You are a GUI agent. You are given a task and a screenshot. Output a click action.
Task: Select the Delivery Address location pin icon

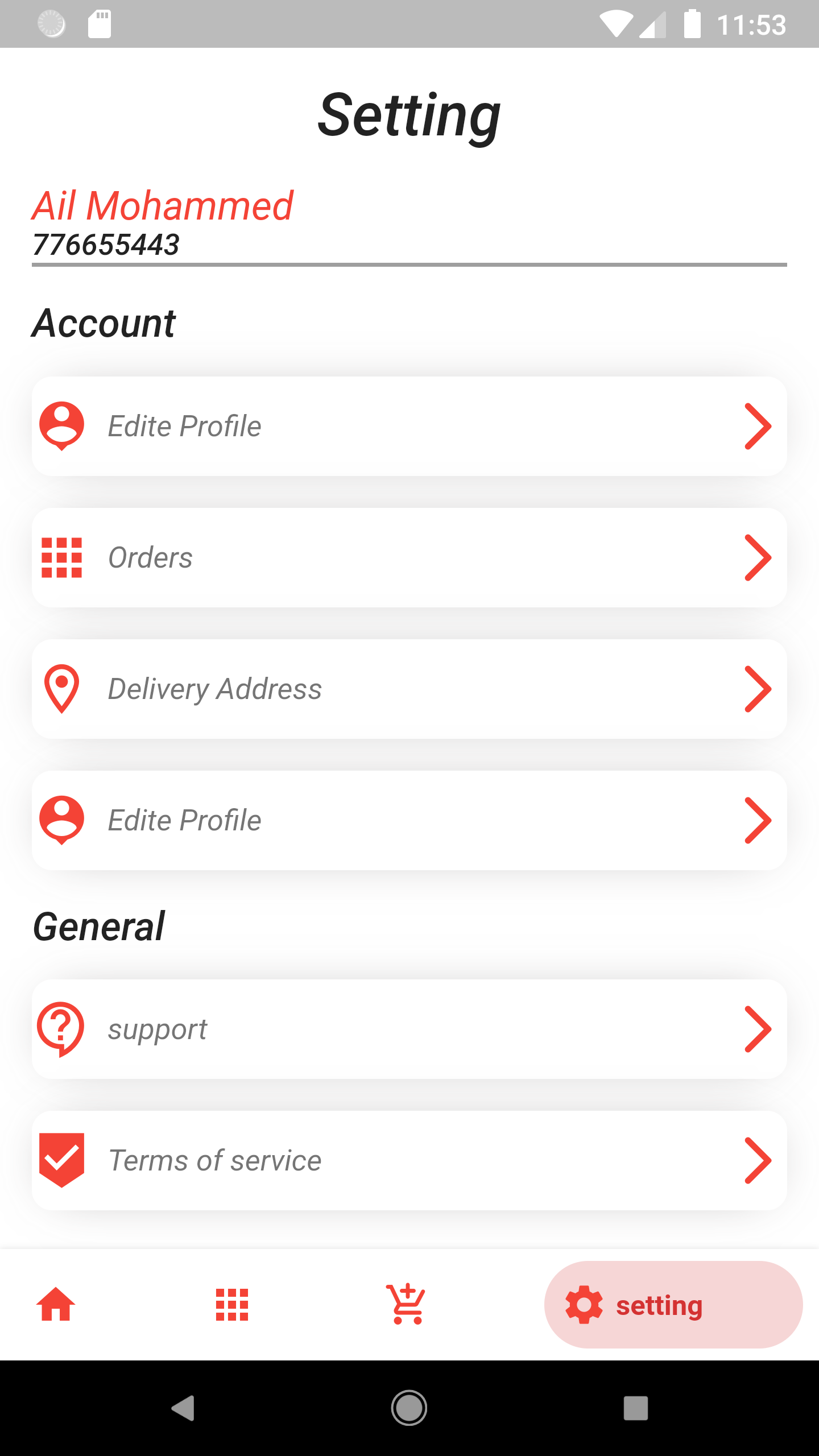tap(62, 688)
